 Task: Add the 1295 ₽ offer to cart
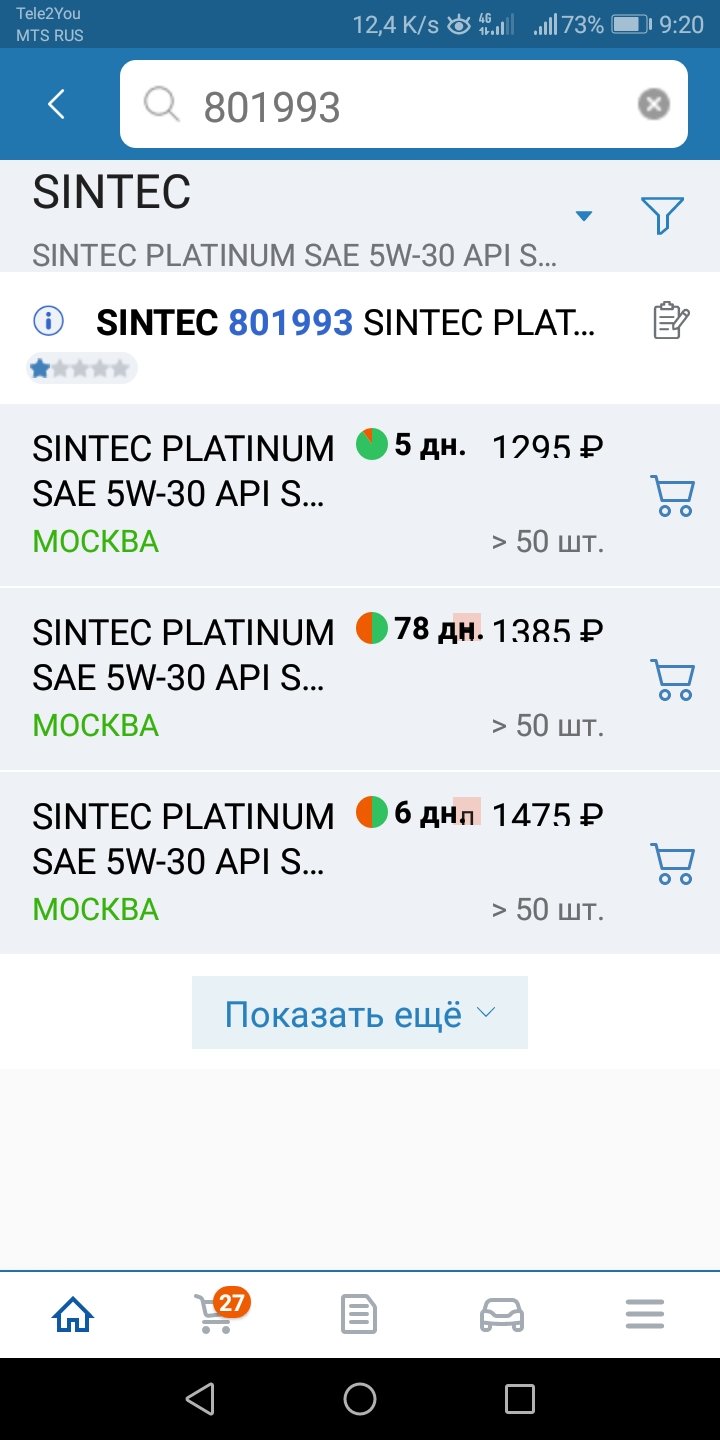point(672,496)
